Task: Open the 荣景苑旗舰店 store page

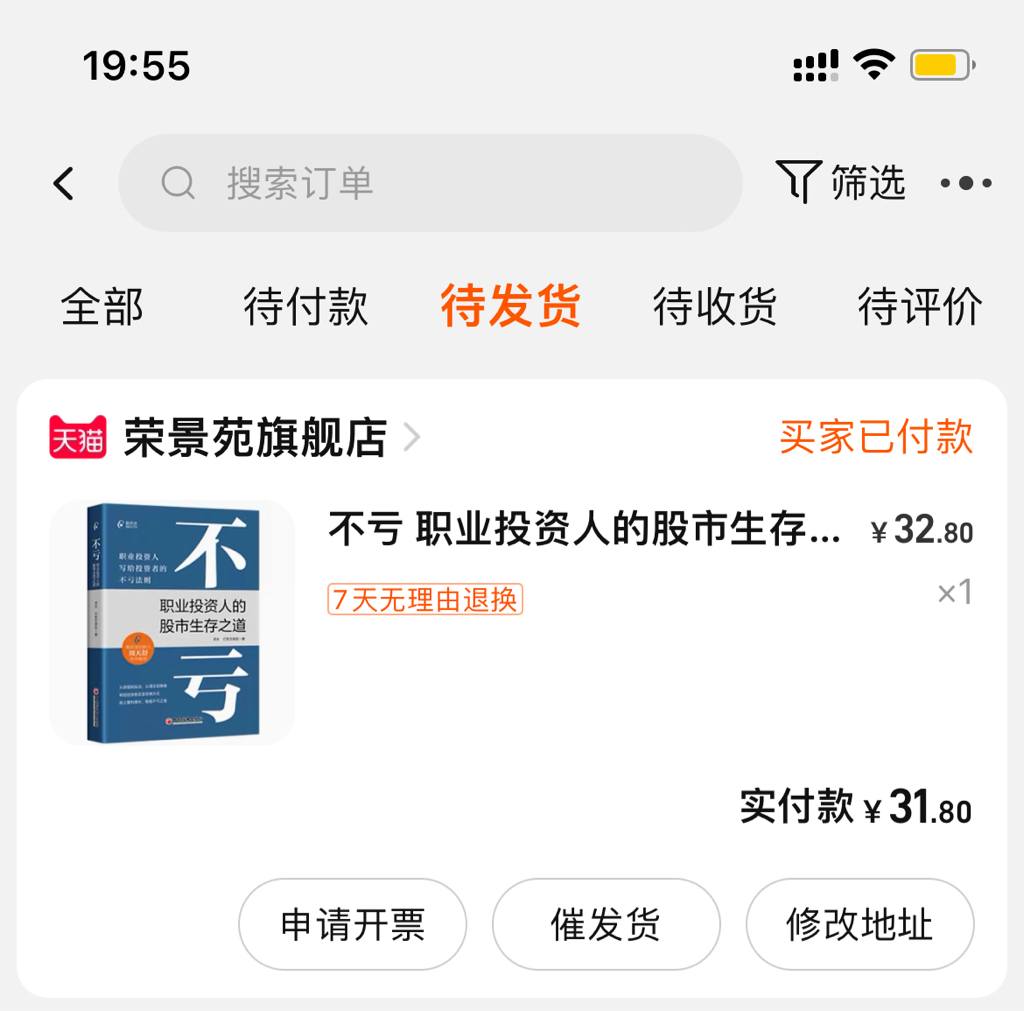Action: coord(255,438)
